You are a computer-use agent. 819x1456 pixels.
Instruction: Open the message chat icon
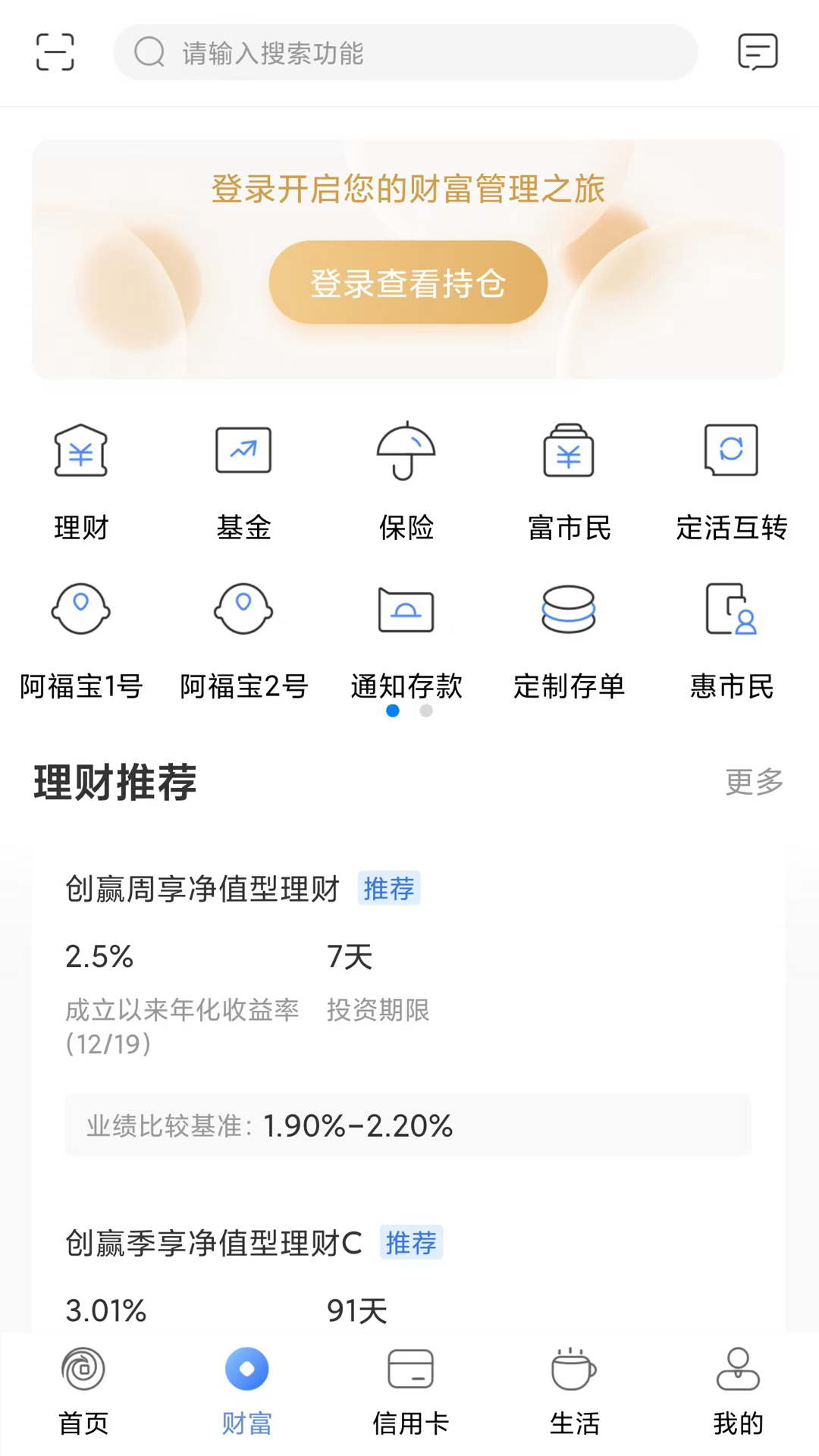[758, 52]
